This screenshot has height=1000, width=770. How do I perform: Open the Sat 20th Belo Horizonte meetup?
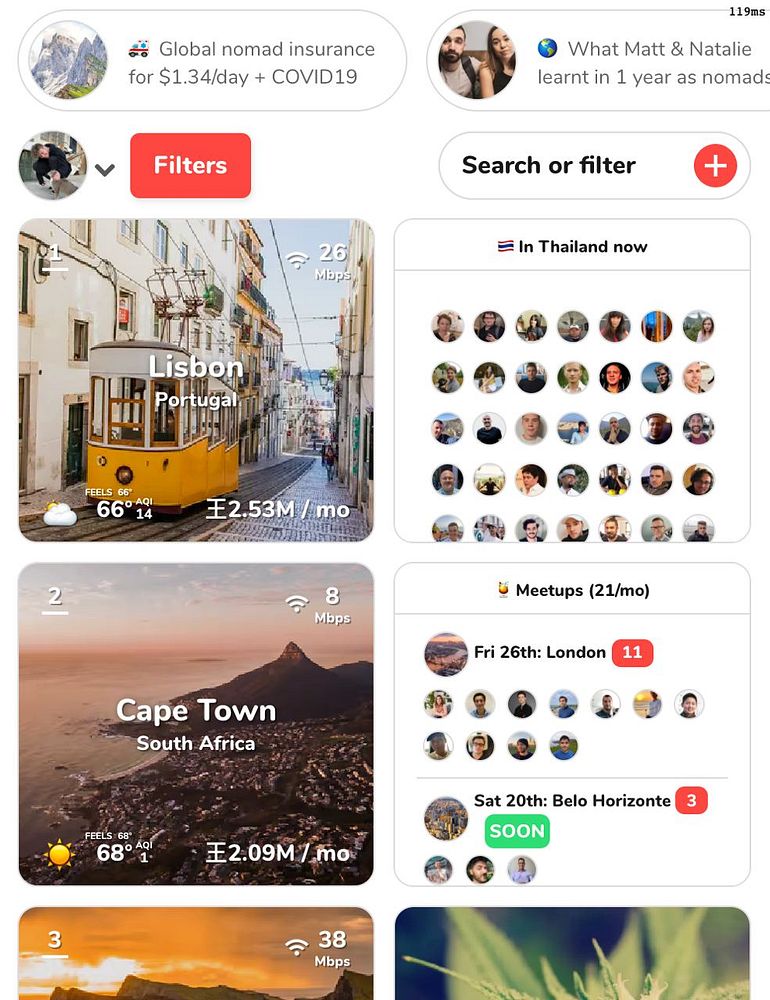point(572,801)
